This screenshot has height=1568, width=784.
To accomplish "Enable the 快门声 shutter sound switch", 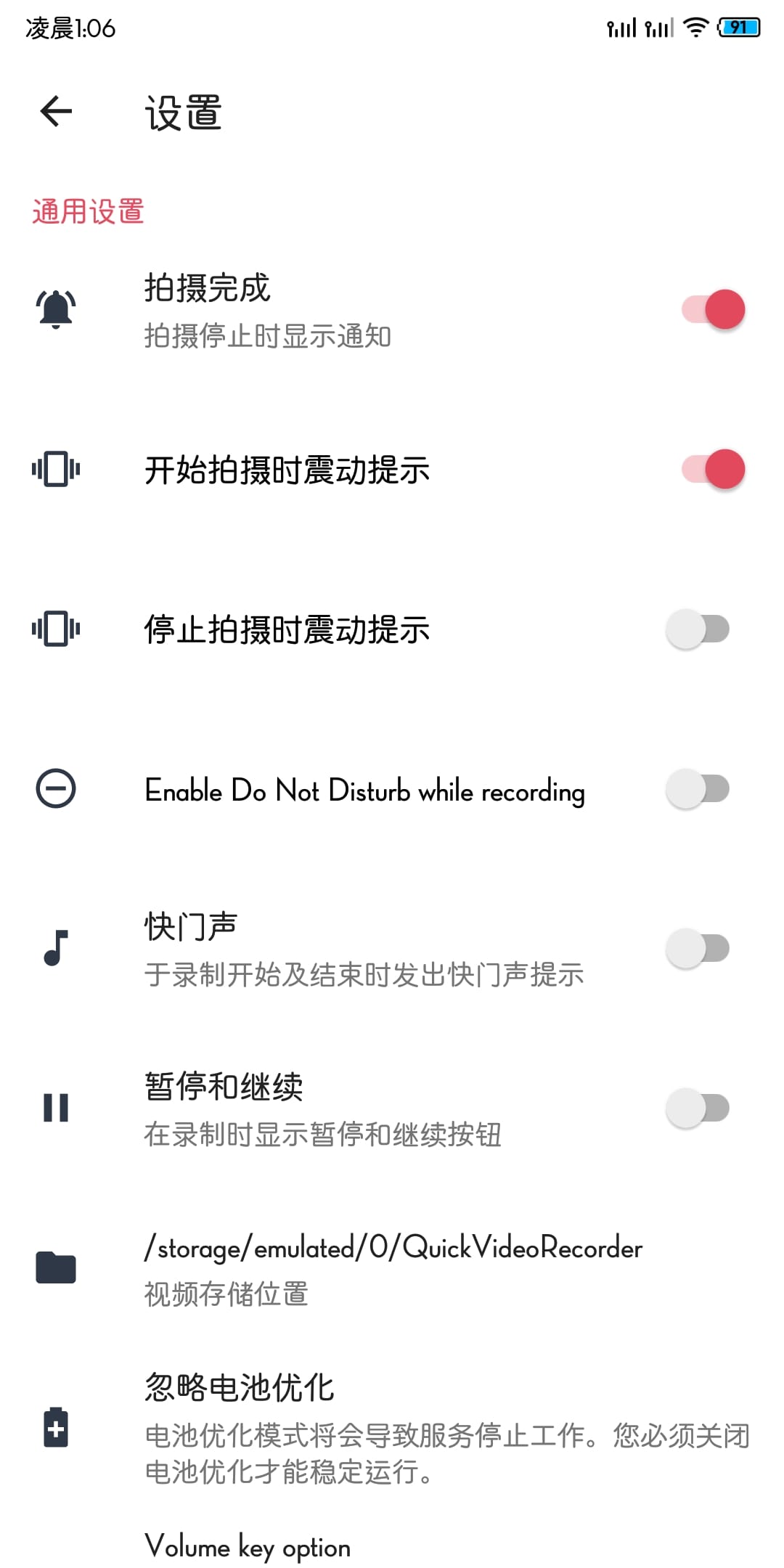I will pyautogui.click(x=698, y=949).
